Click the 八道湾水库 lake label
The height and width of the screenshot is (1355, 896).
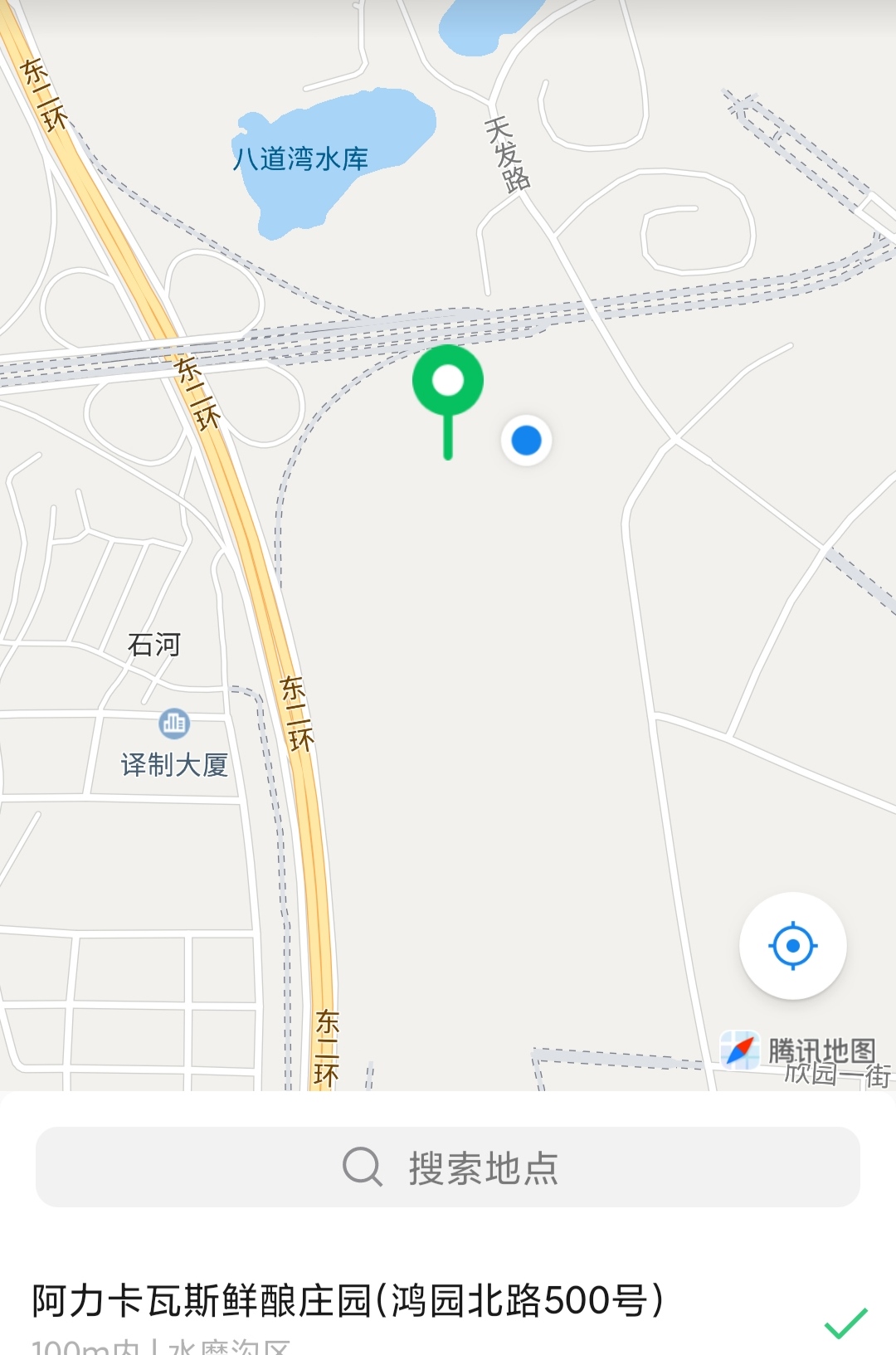301,158
